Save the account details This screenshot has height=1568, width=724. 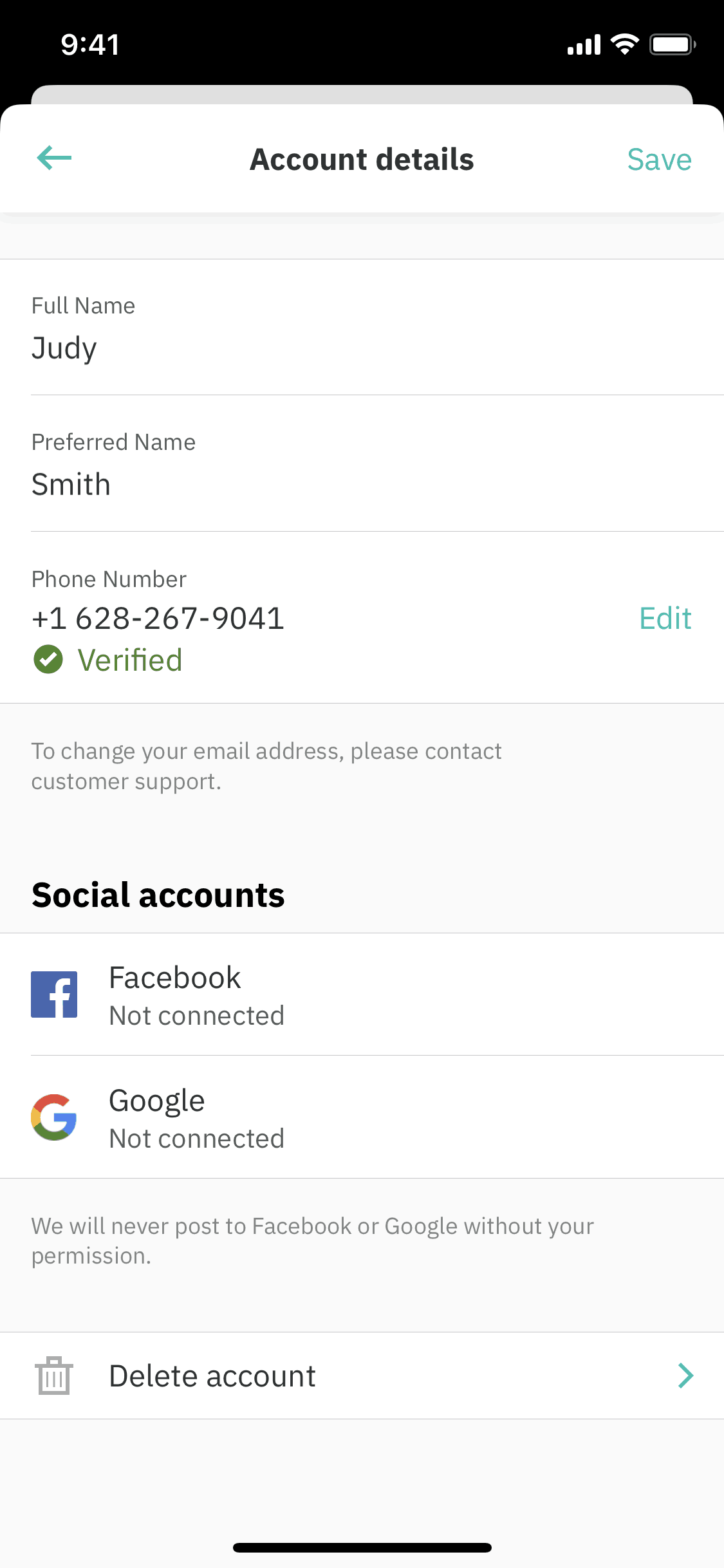click(659, 159)
